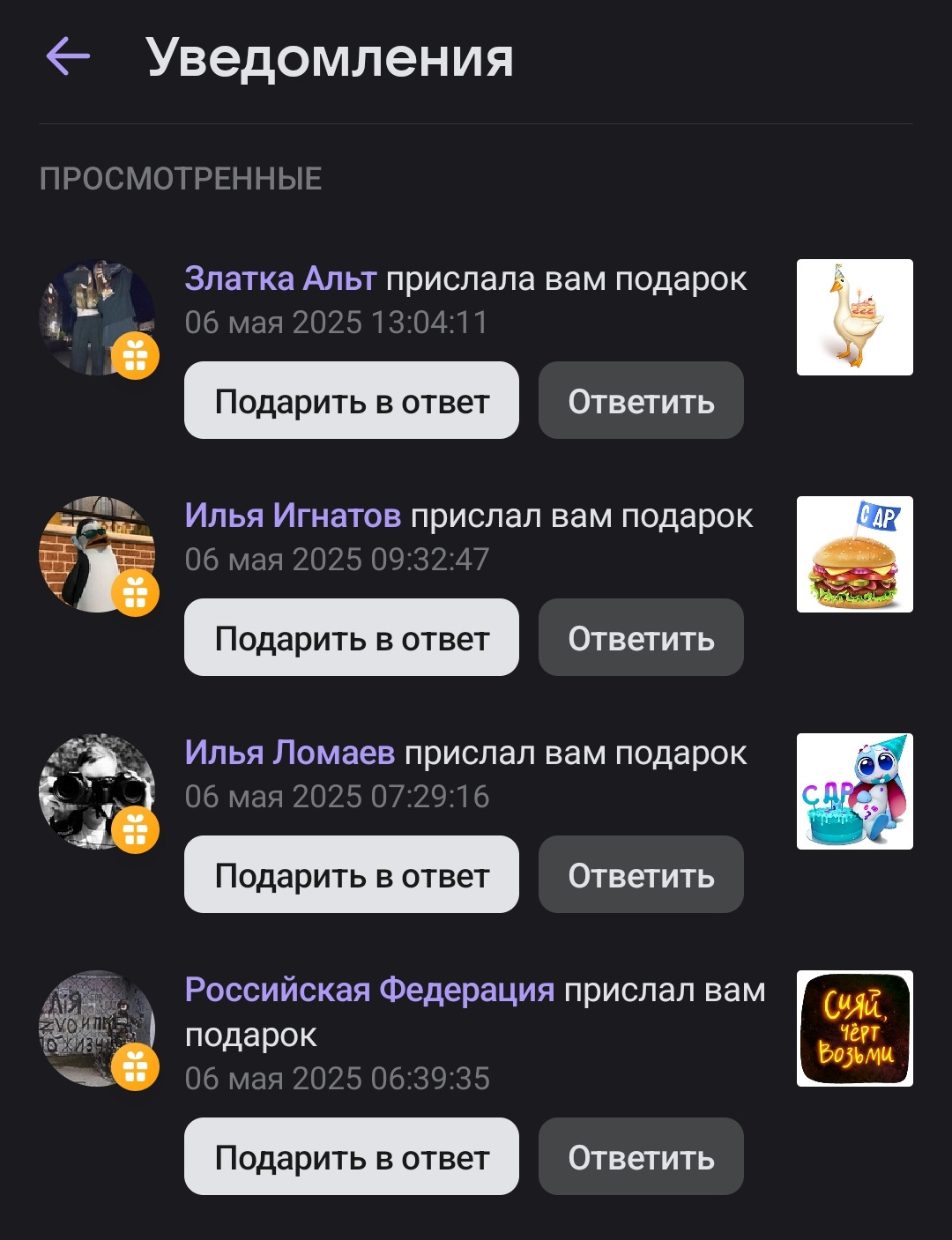
Task: Gift back to Российская Федерация
Action: 351,1156
